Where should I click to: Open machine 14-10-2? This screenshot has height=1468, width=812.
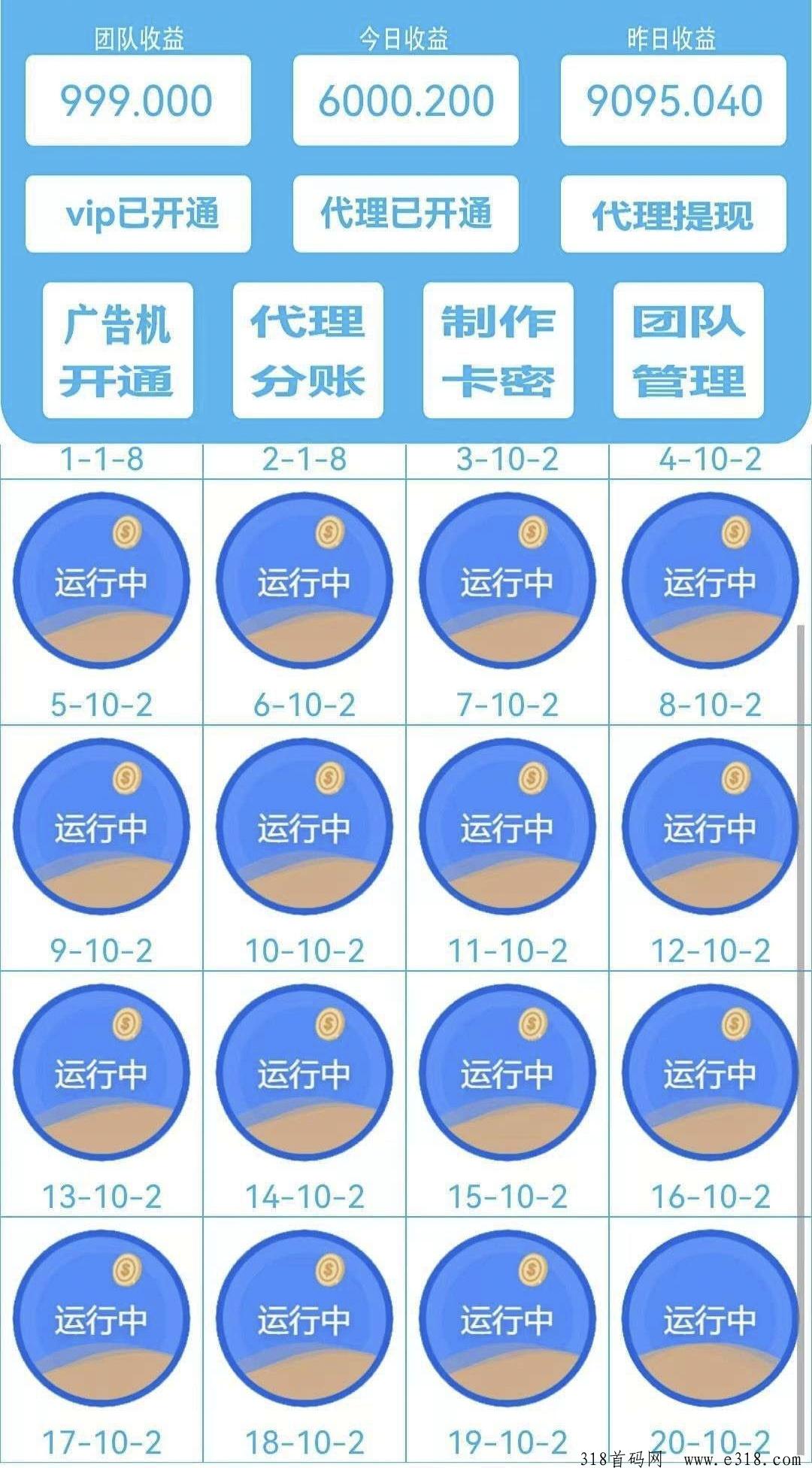pos(304,1072)
